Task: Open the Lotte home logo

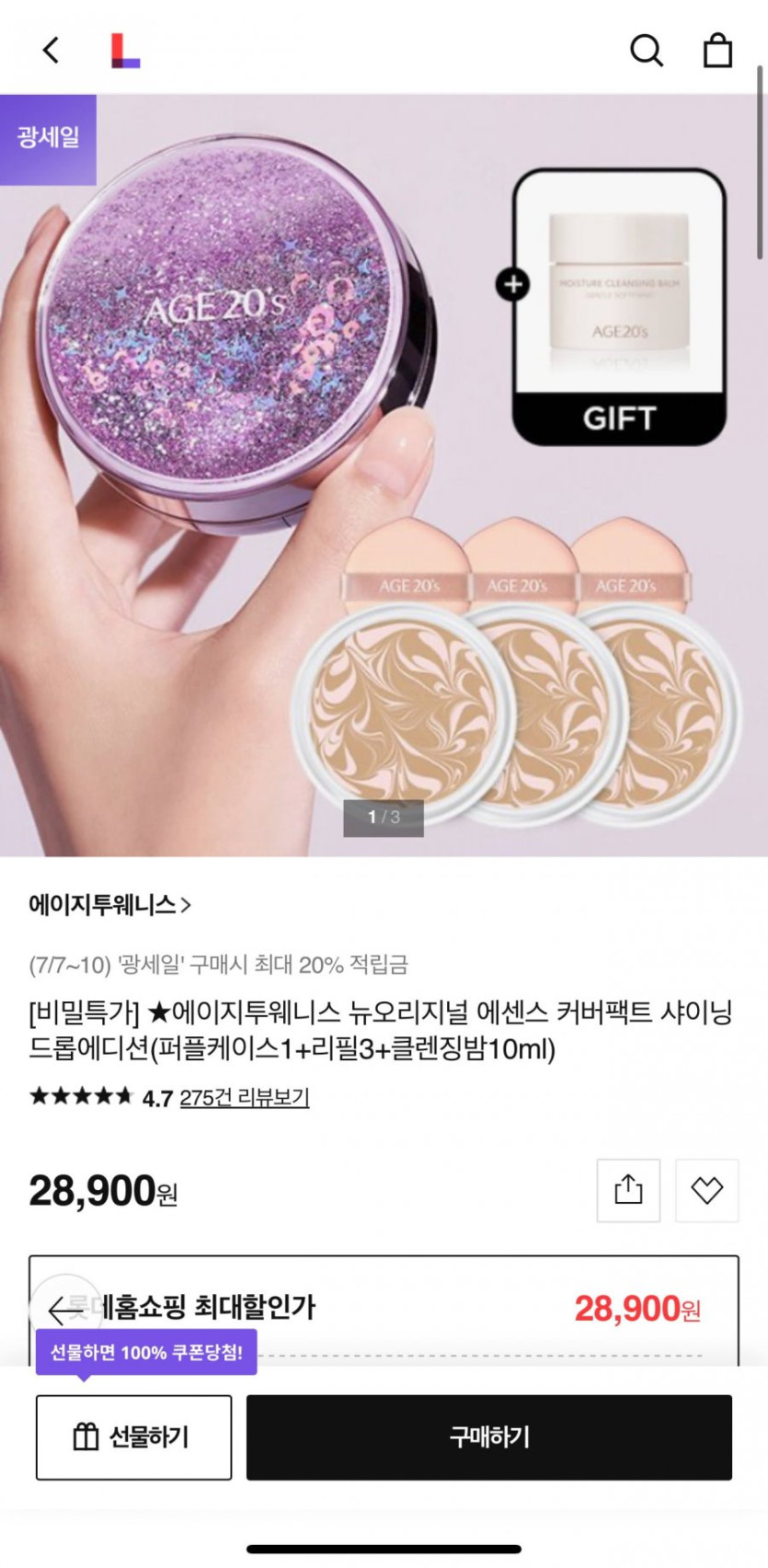Action: tap(125, 51)
